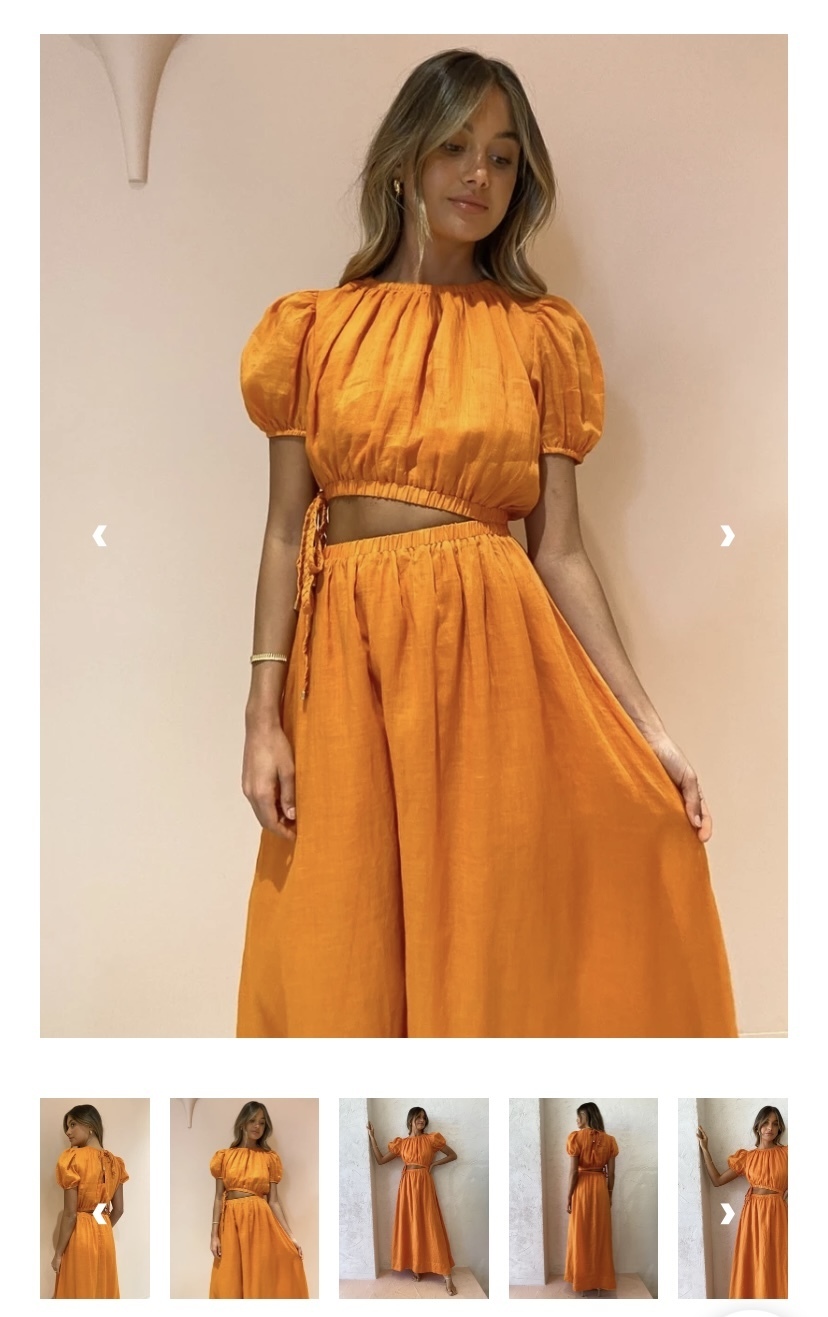Viewport: 828px width, 1317px height.
Task: Click the thumbnail strip's left arrow
Action: click(99, 1213)
